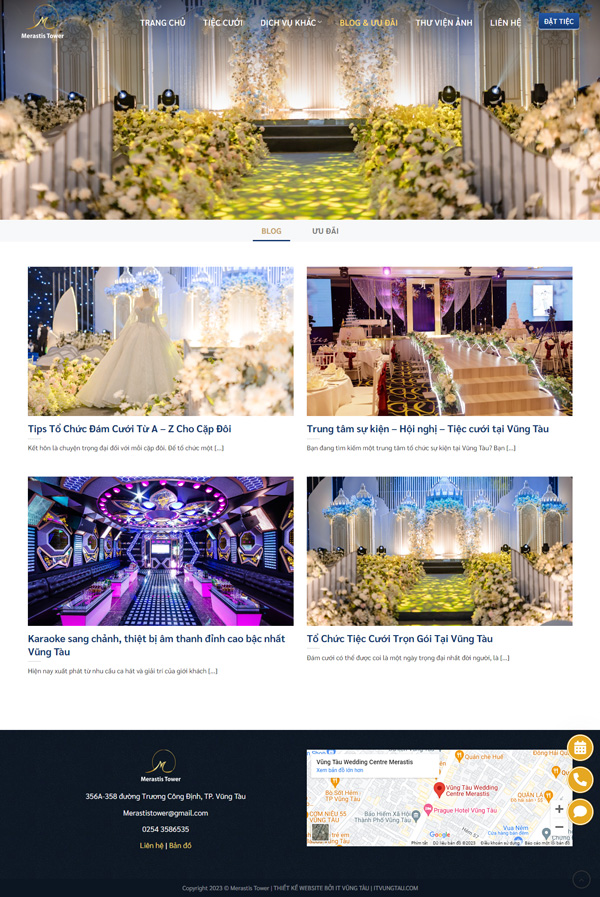The image size is (600, 897).
Task: Open Thư Viện Ảnh gallery page
Action: click(444, 22)
